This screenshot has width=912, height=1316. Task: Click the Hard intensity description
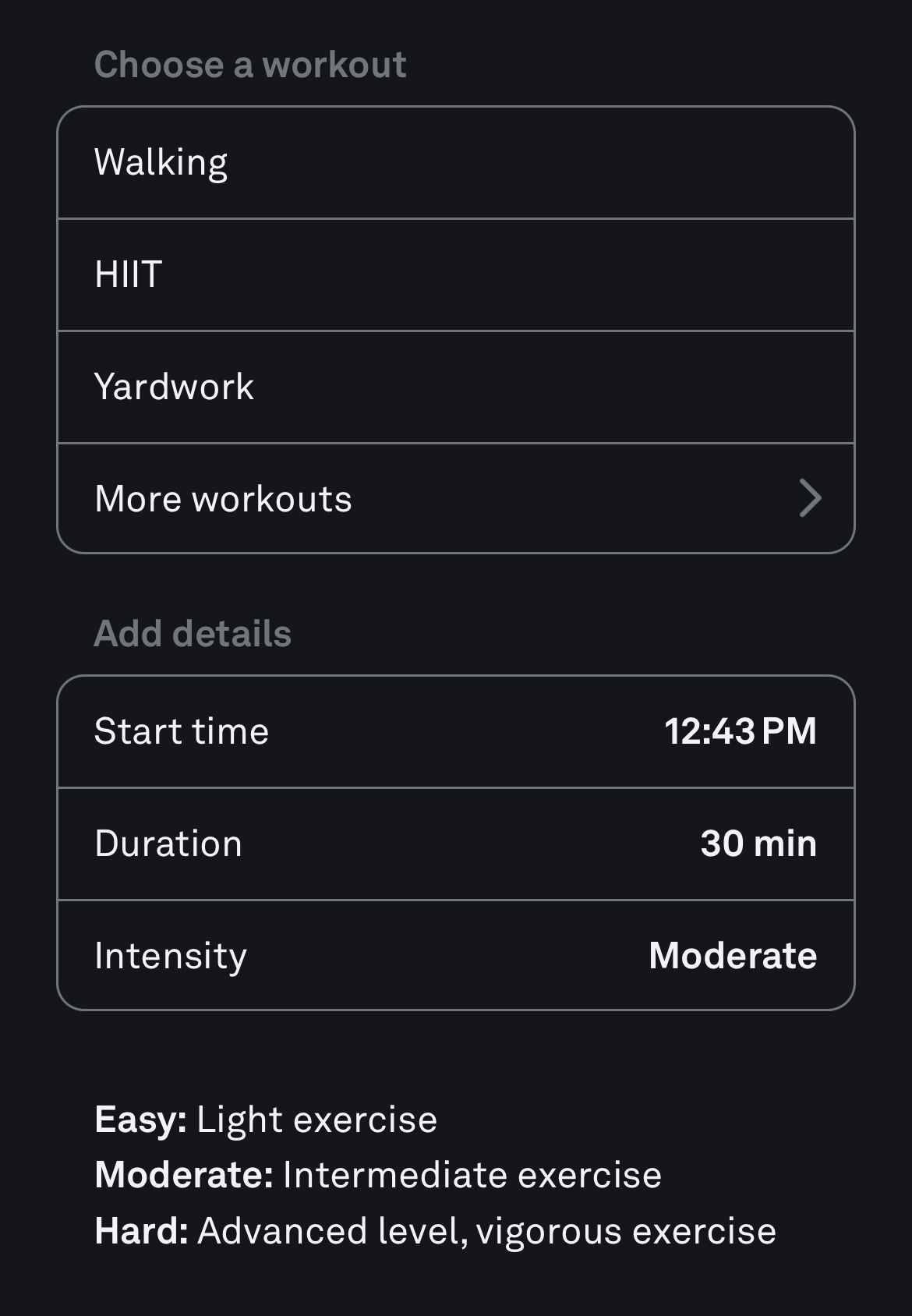434,1229
